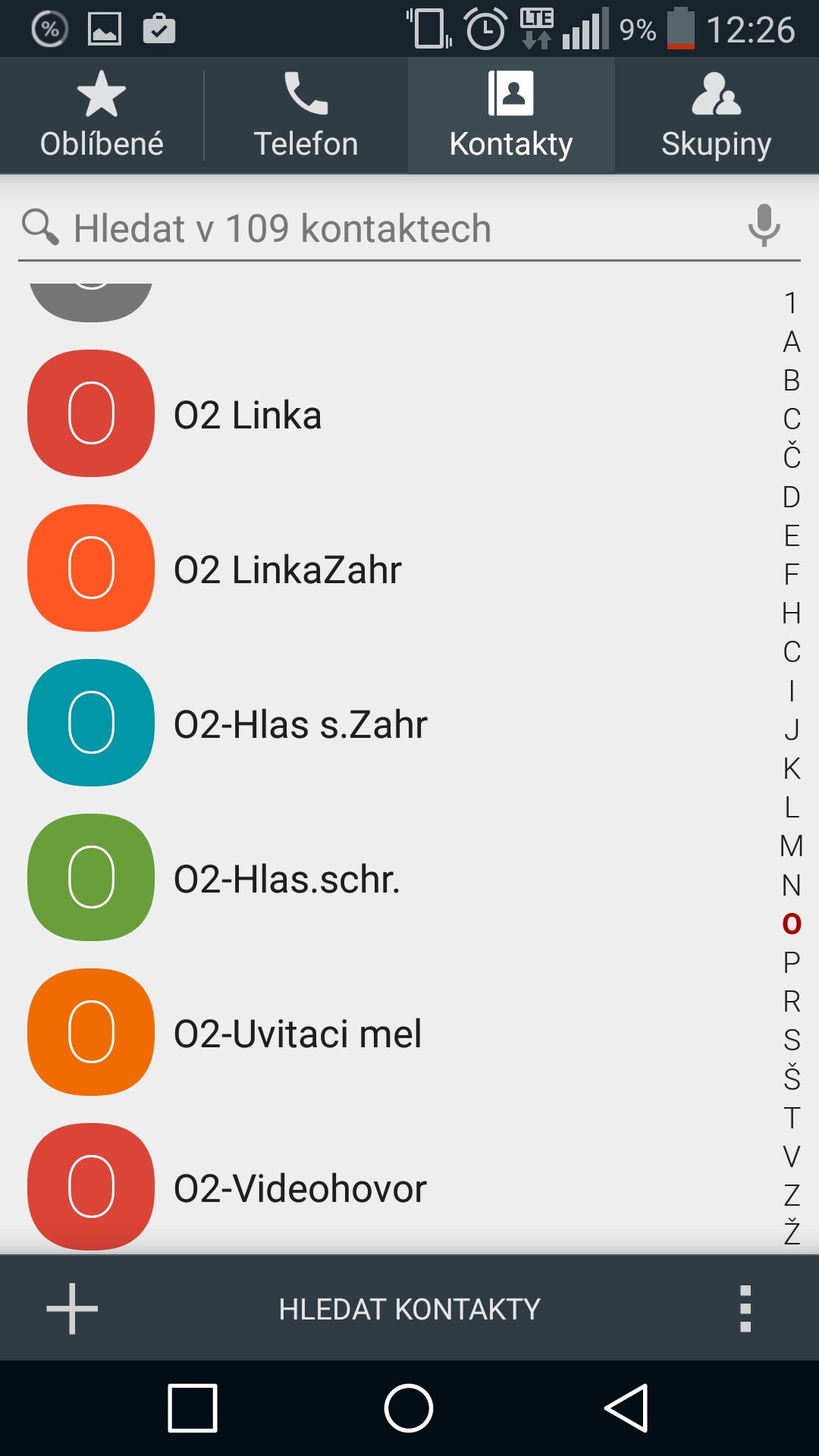Jump to letter S in the index
The image size is (819, 1456).
coord(792,1040)
